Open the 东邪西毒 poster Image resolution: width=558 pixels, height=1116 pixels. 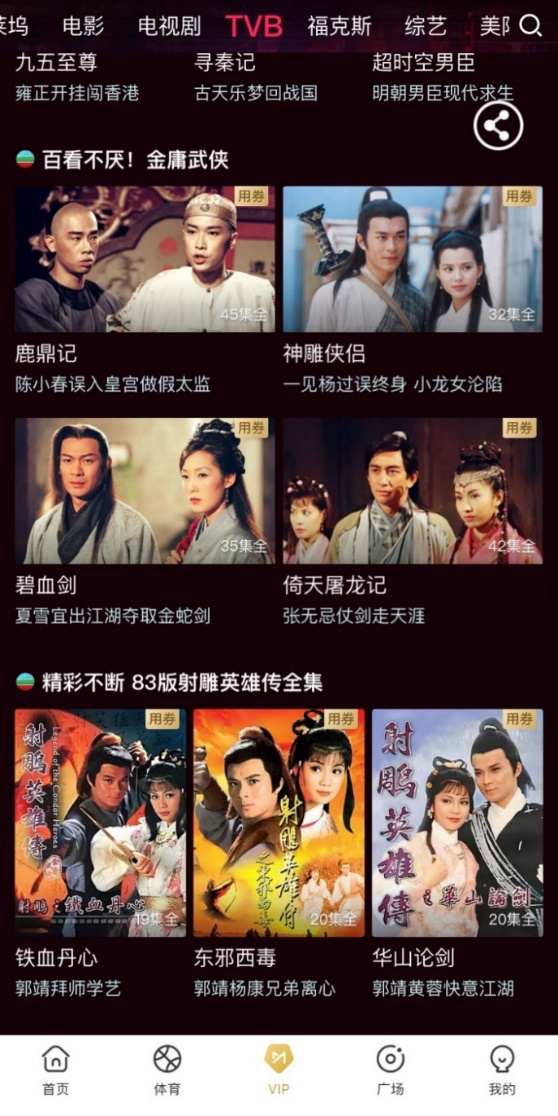pyautogui.click(x=279, y=823)
